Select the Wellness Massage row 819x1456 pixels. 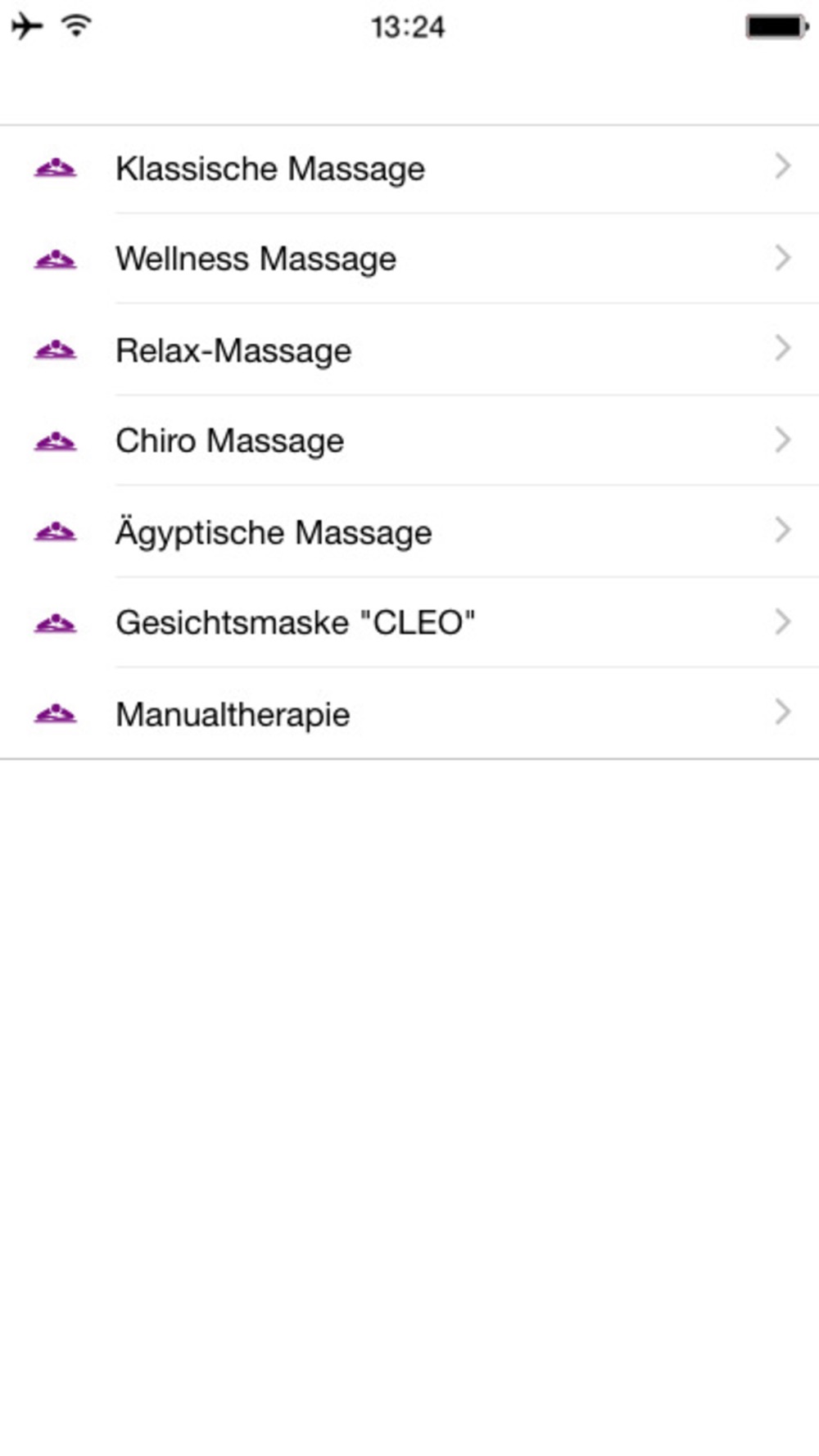pyautogui.click(x=409, y=259)
